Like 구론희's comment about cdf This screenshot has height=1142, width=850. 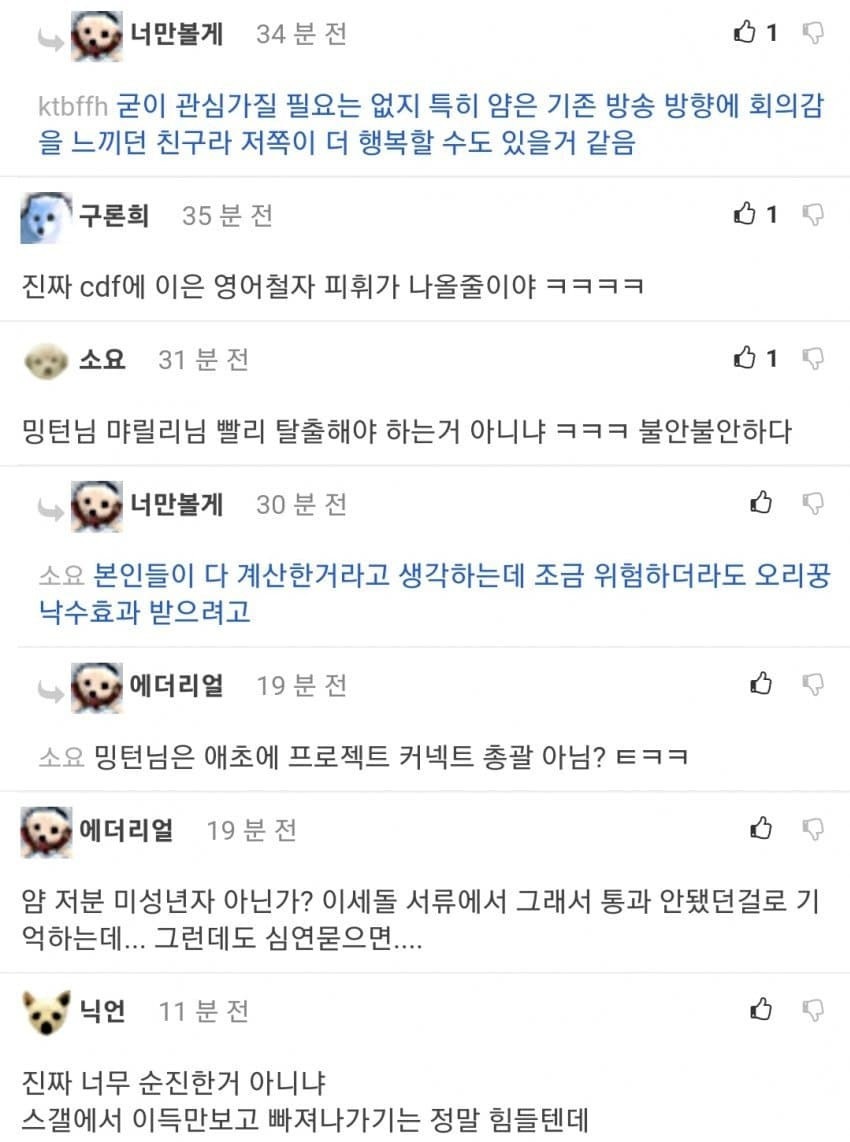pos(745,214)
